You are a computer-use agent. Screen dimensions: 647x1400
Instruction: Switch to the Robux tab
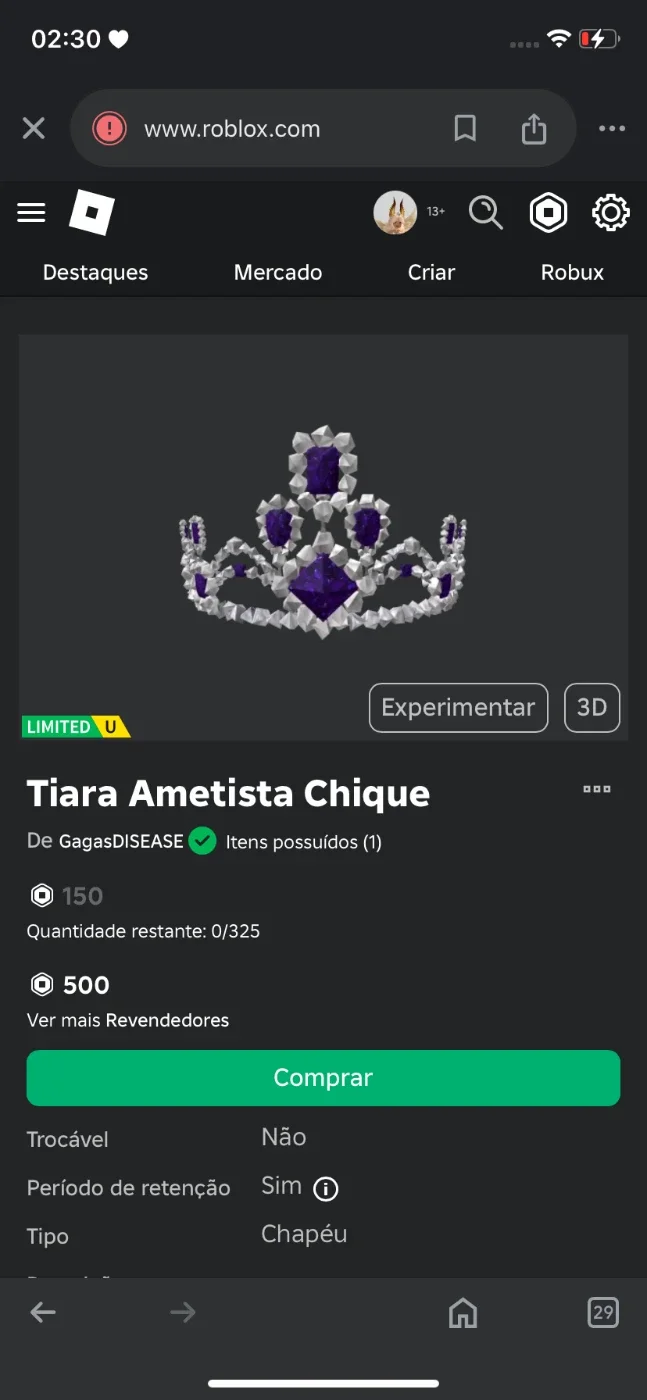coord(572,272)
